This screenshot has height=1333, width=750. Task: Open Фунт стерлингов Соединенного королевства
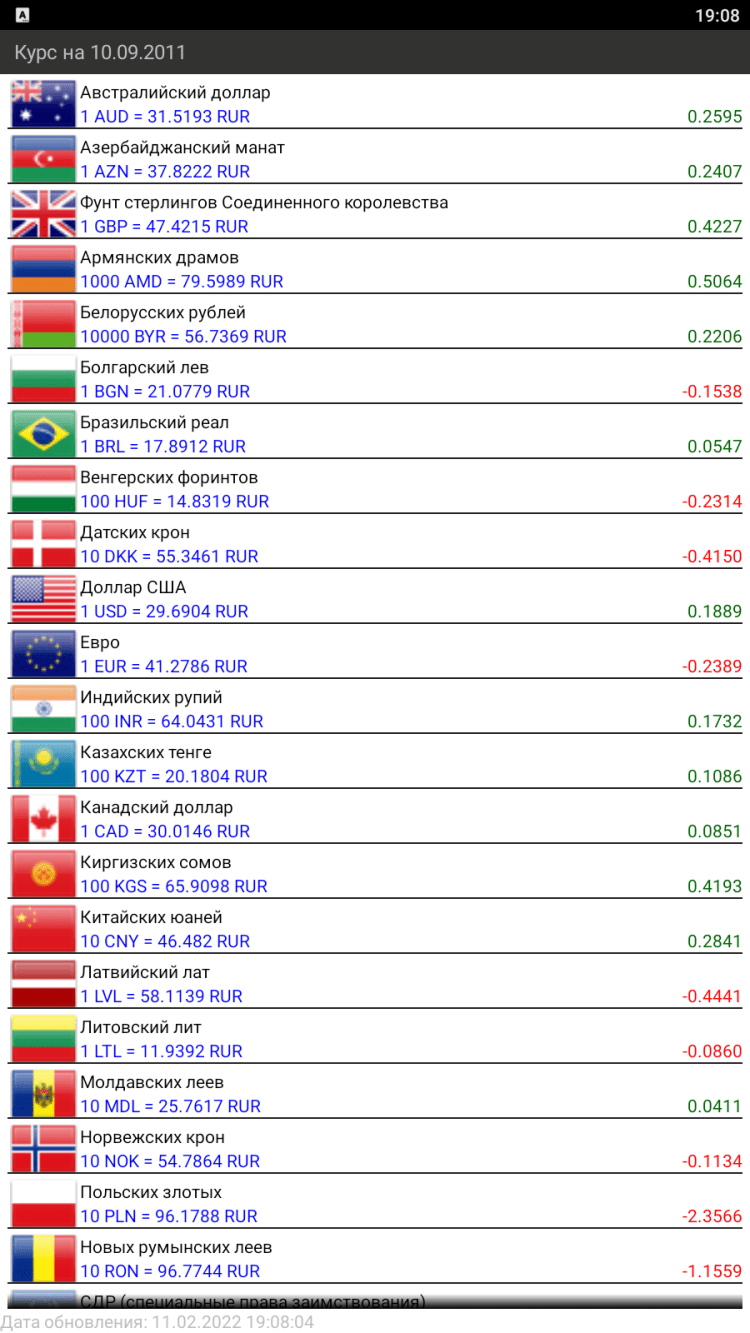tap(375, 214)
